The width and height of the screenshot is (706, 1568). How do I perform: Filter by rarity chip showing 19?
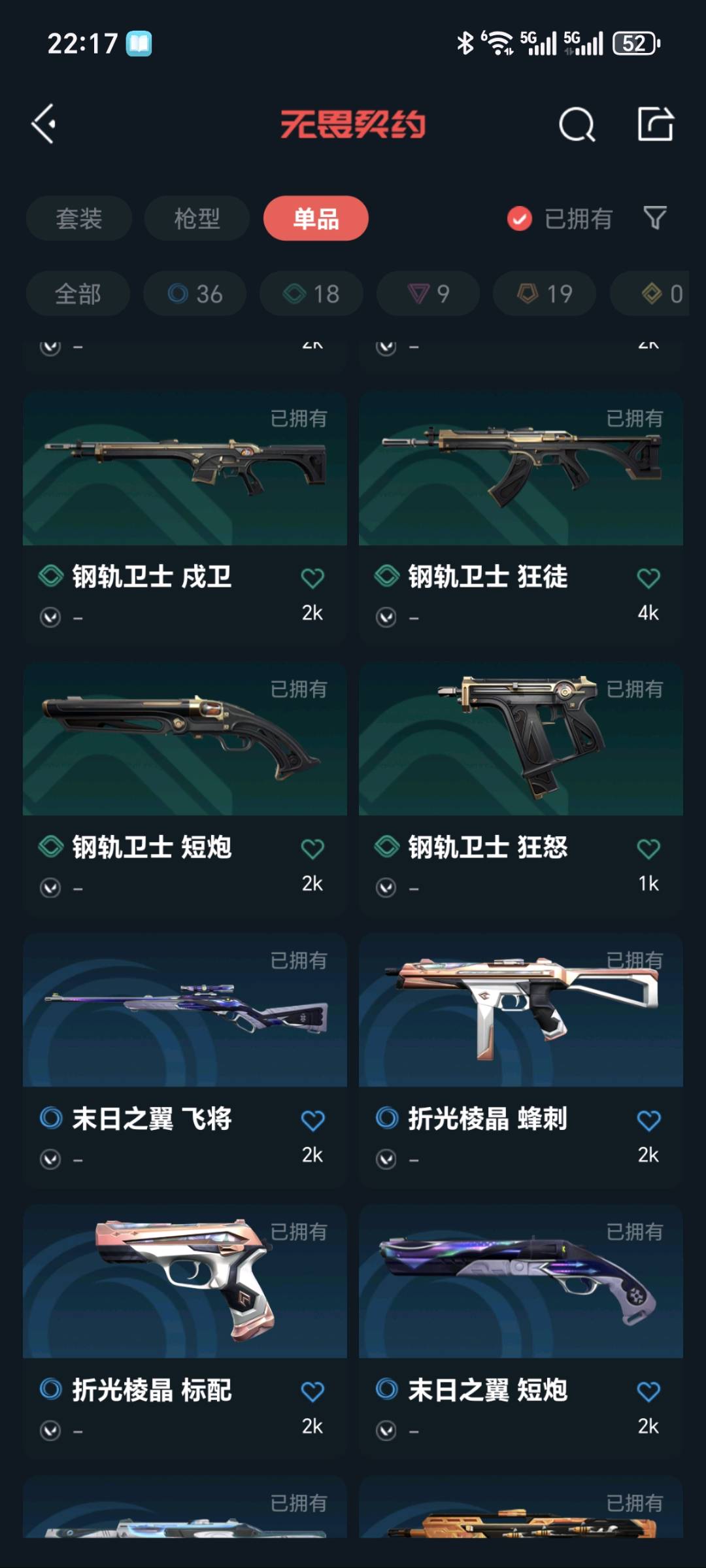click(x=545, y=294)
